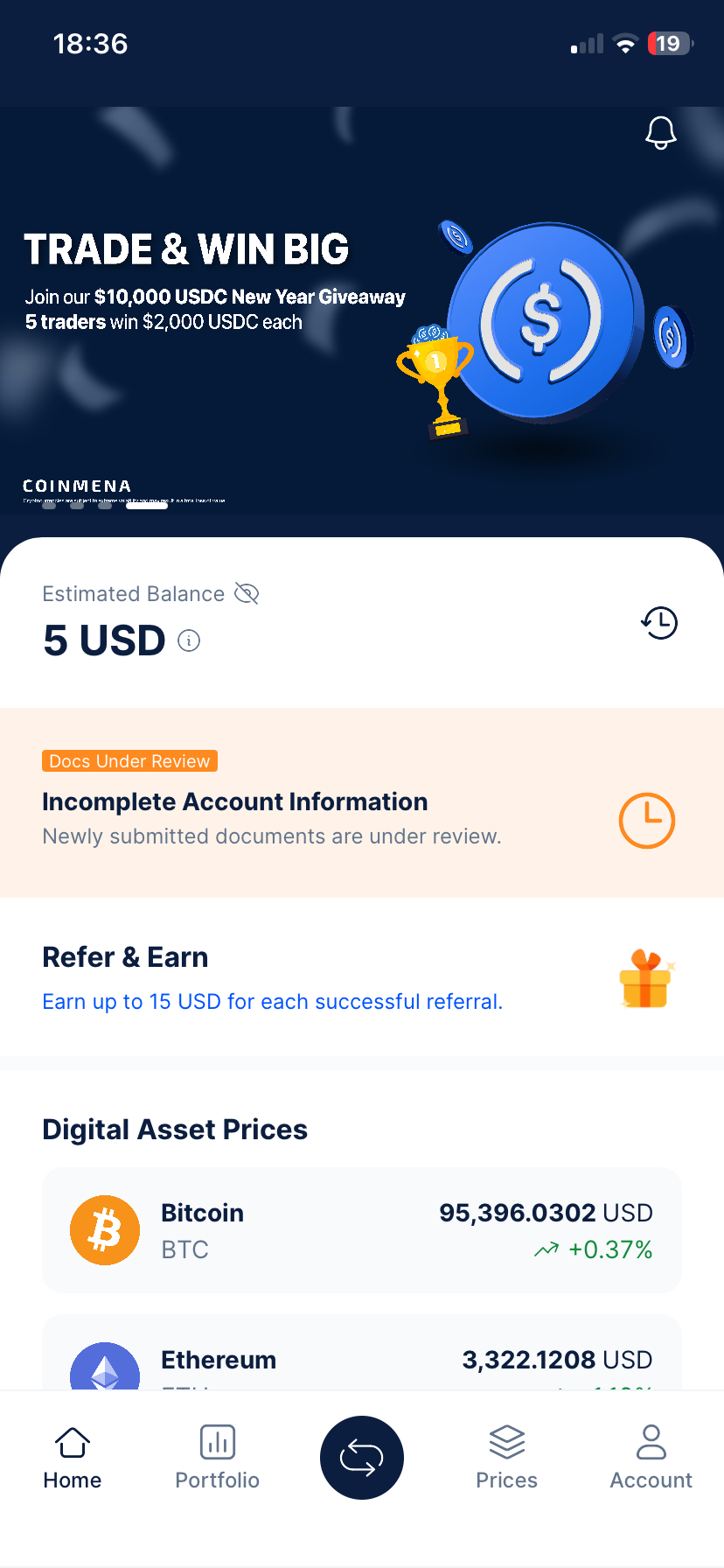Open the balance history clock icon
The height and width of the screenshot is (1568, 724).
[x=659, y=623]
